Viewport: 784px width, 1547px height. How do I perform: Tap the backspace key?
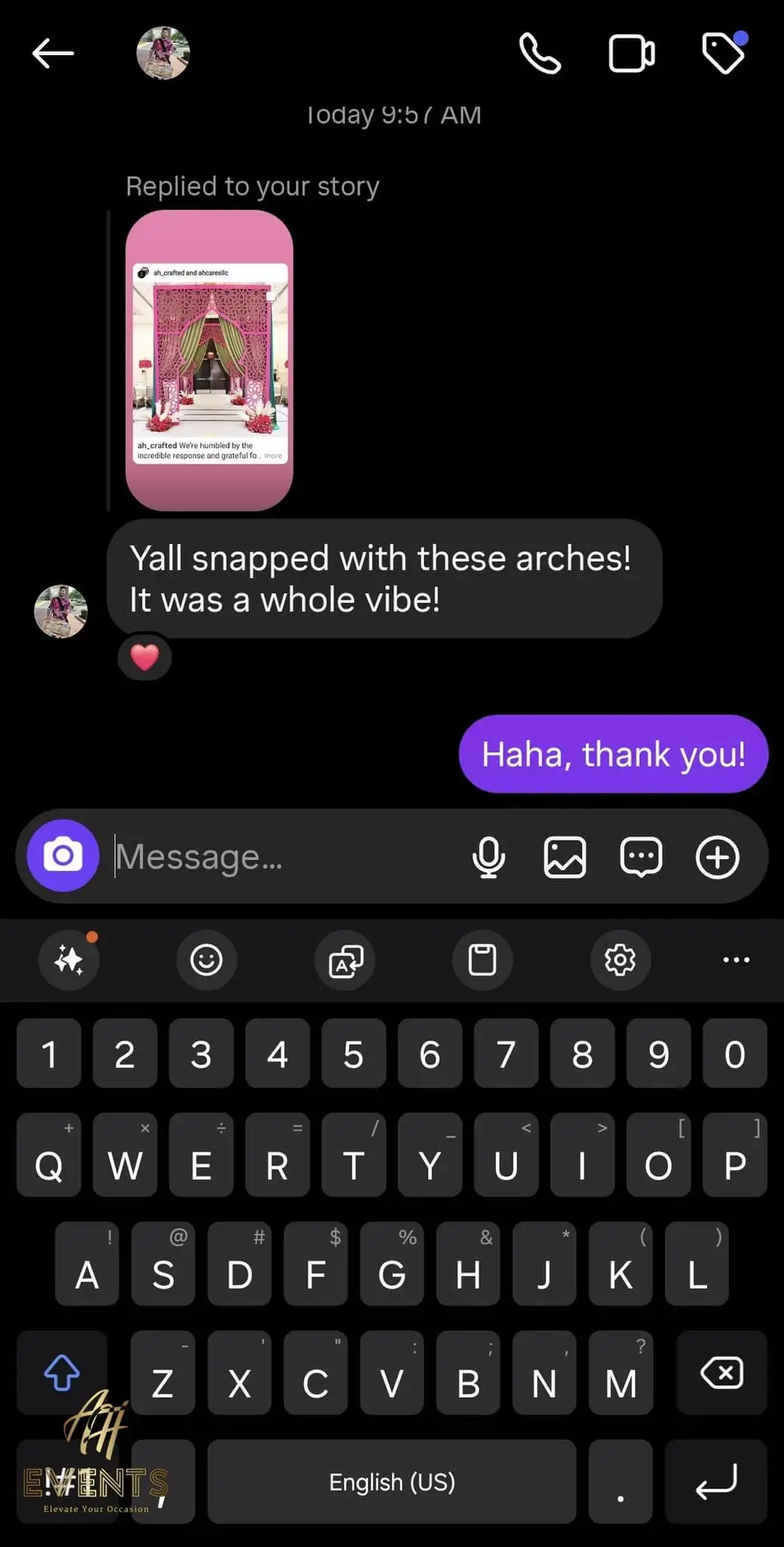coord(722,1373)
